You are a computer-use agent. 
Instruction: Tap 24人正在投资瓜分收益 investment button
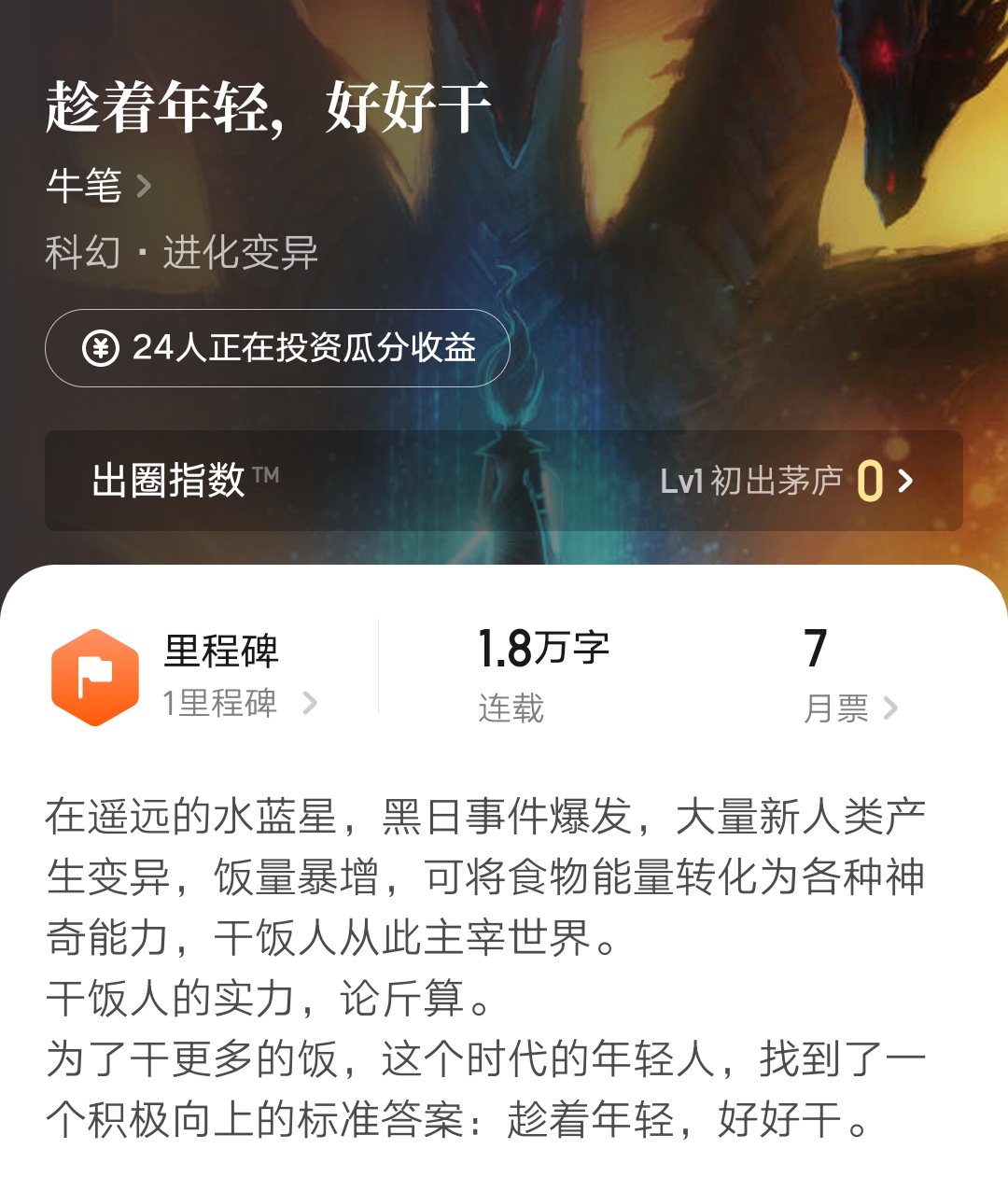pos(278,348)
